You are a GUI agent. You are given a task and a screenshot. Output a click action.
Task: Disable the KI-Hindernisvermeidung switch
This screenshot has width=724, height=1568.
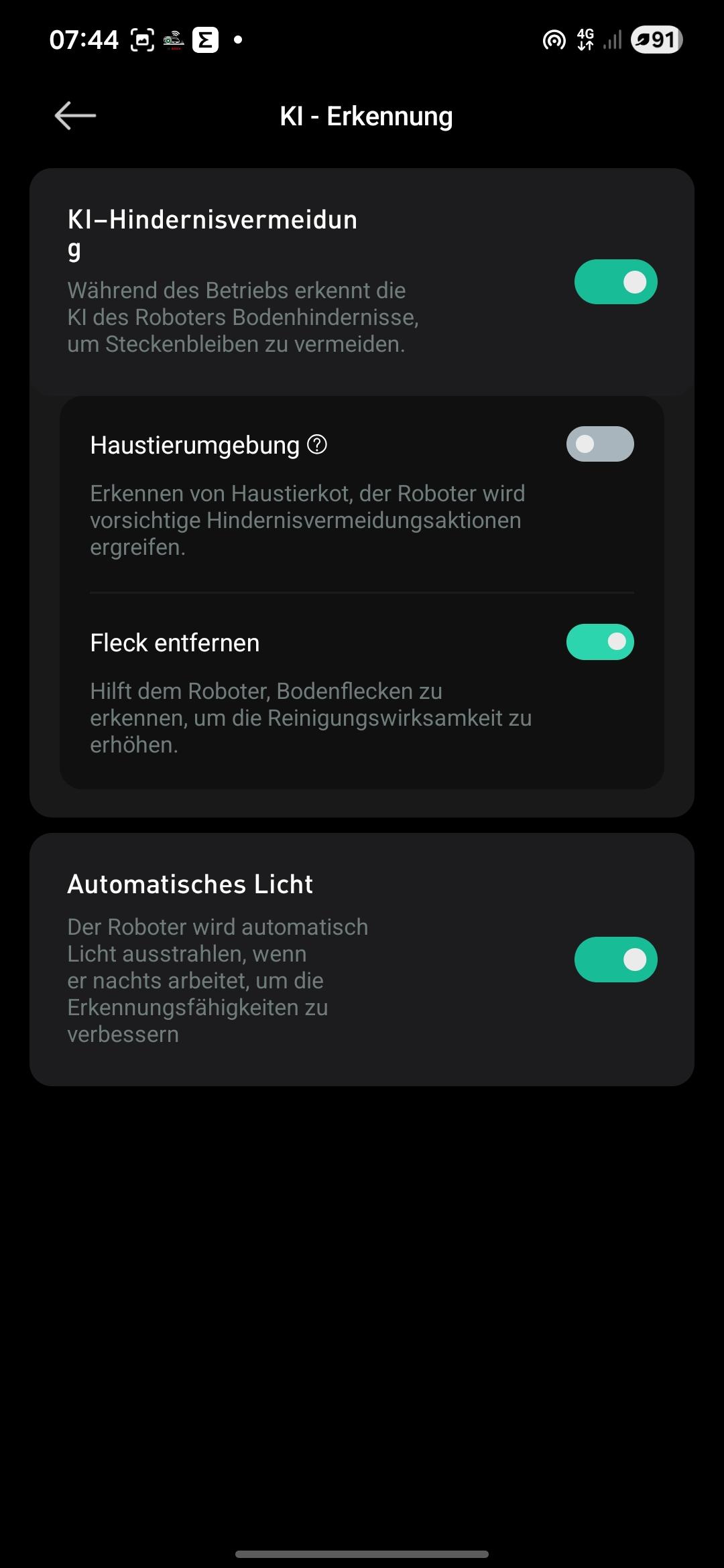point(615,282)
